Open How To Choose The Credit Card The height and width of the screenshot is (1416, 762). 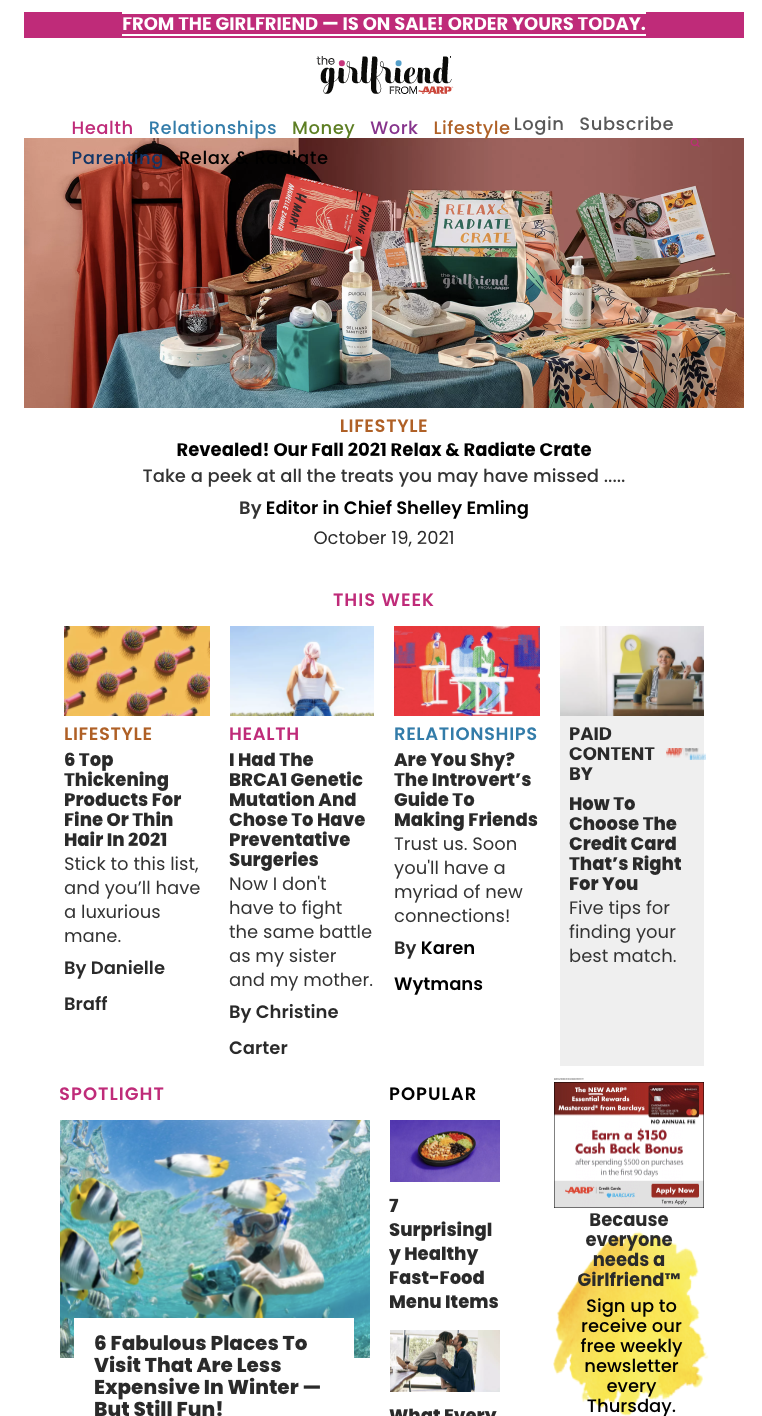(625, 844)
